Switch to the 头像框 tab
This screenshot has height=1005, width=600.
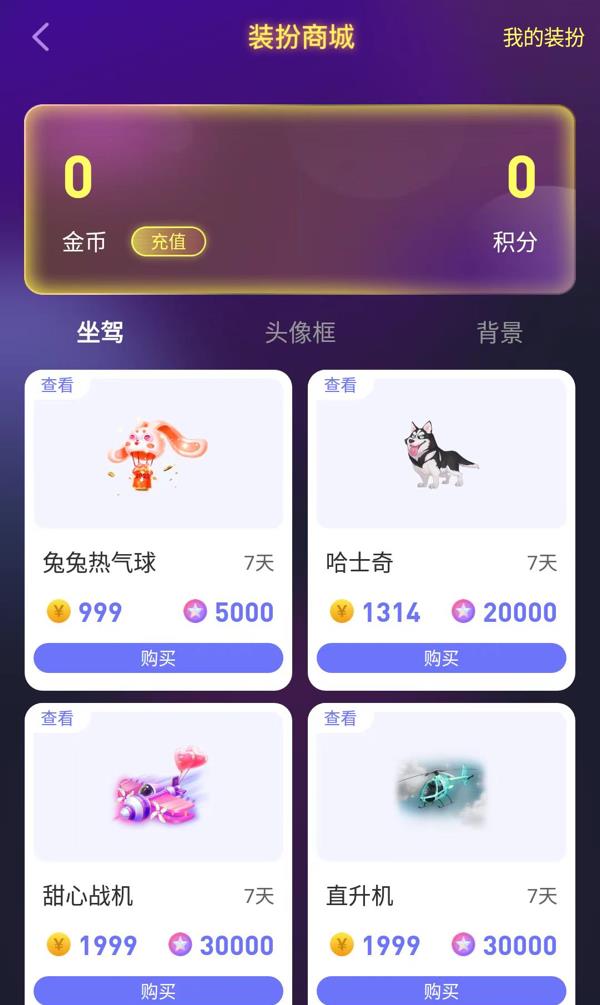[x=300, y=333]
